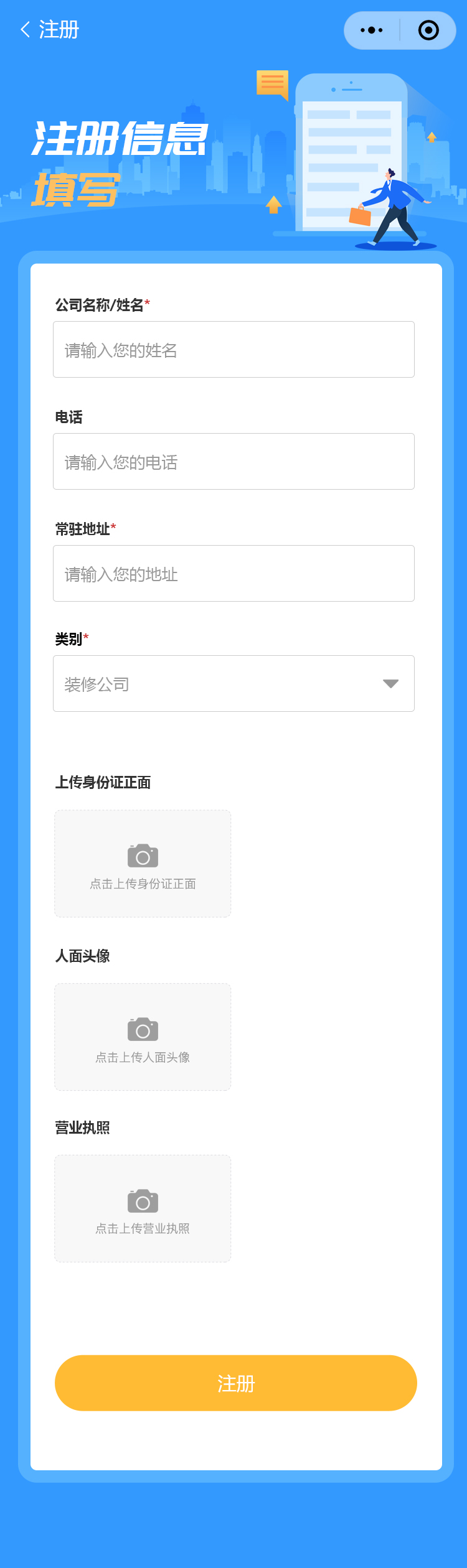Submit the form with the 注册 button
Screen dimensions: 467x1568
236,1383
